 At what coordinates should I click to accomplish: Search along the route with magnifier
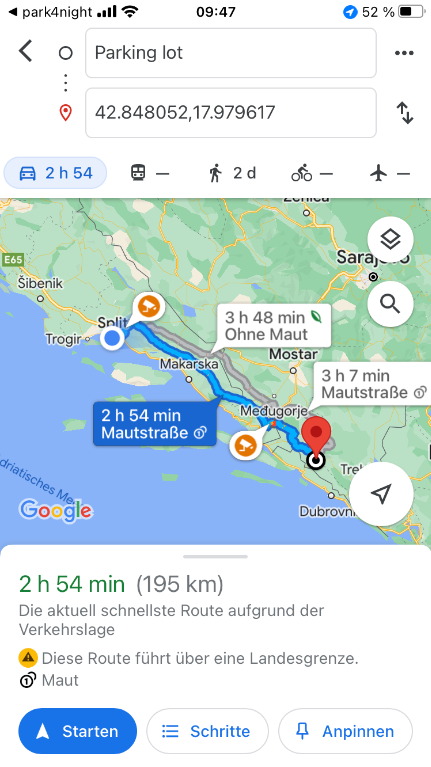point(390,304)
